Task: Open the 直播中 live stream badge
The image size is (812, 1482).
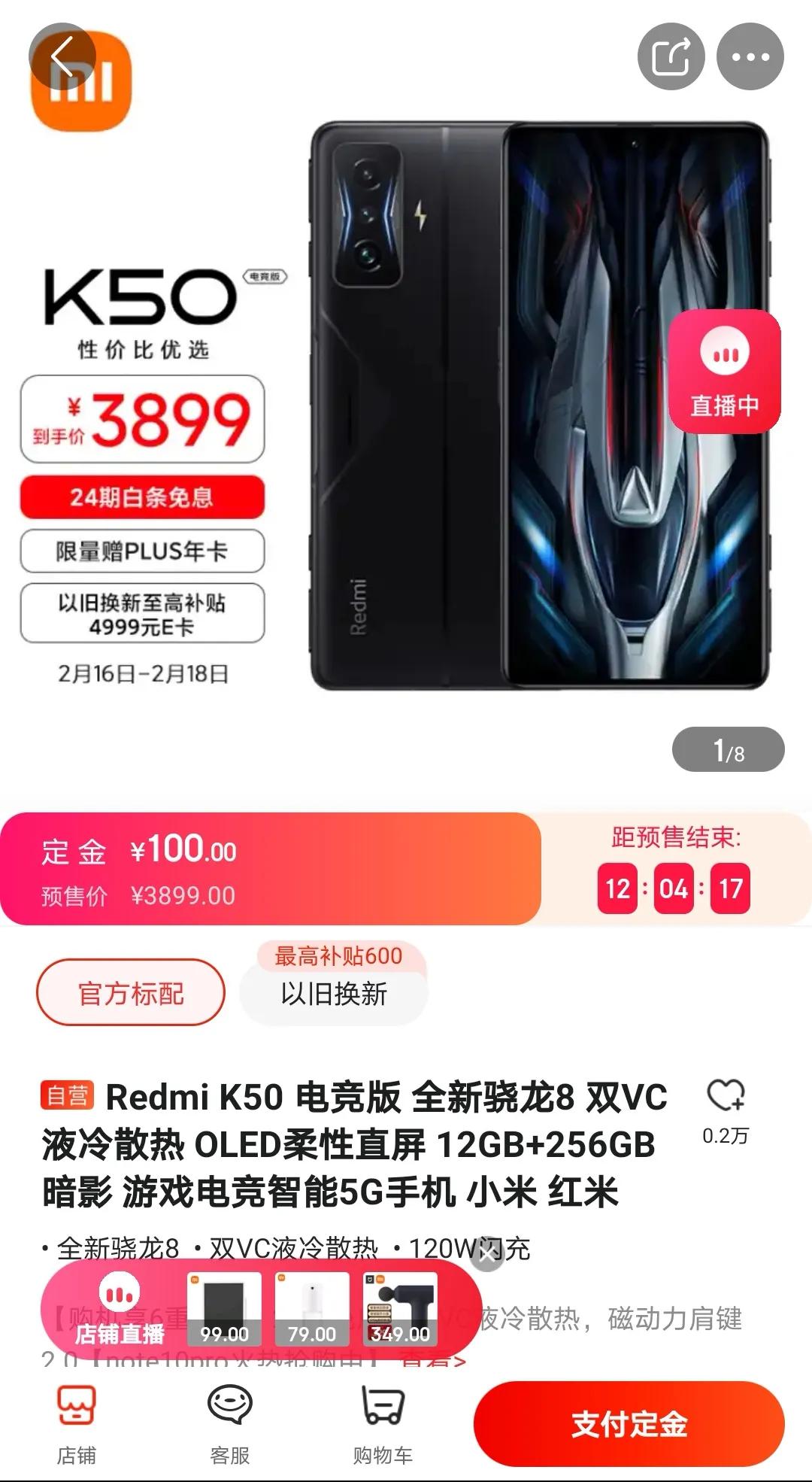Action: (724, 372)
